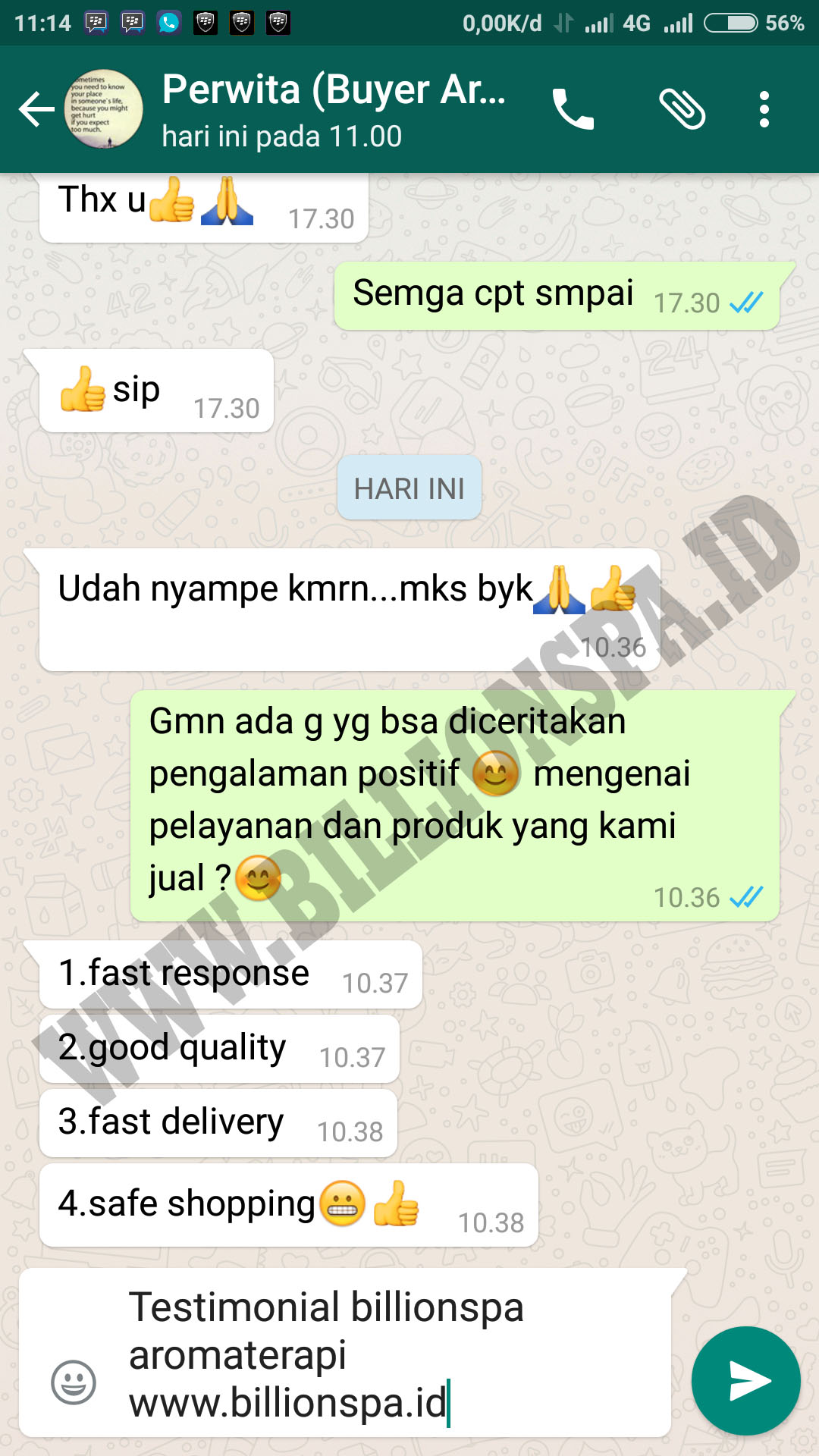Open the emoji picker in message box
The image size is (819, 1456).
click(x=74, y=1382)
